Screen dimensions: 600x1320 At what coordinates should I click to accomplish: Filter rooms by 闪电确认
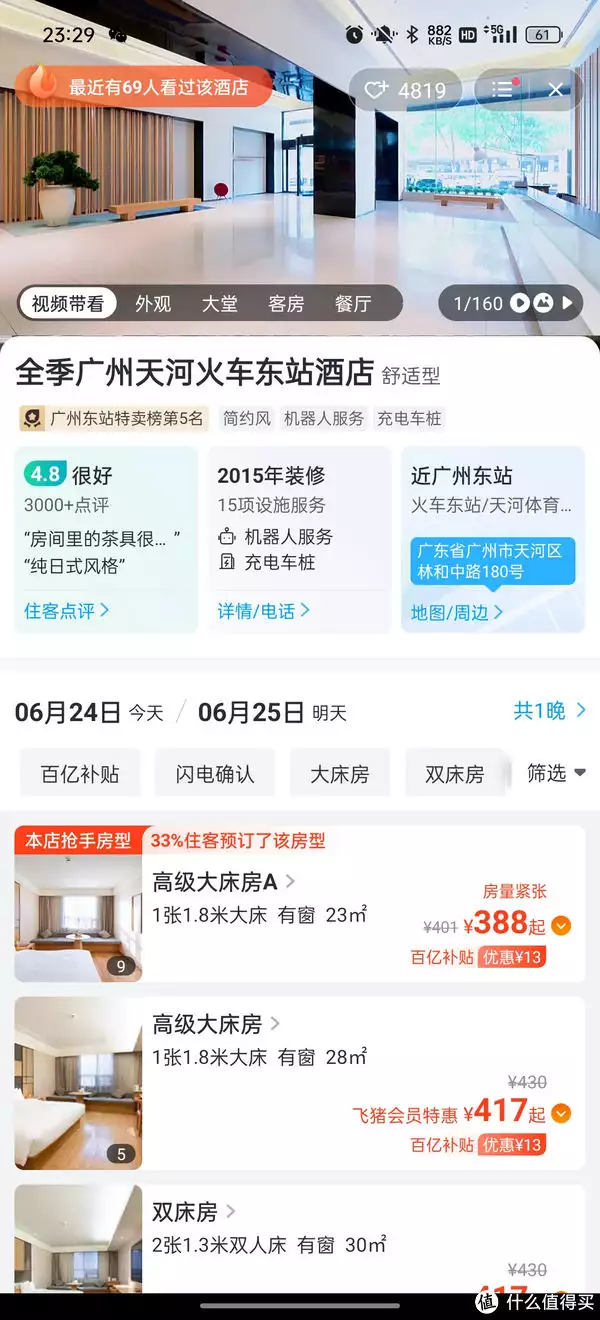(215, 774)
